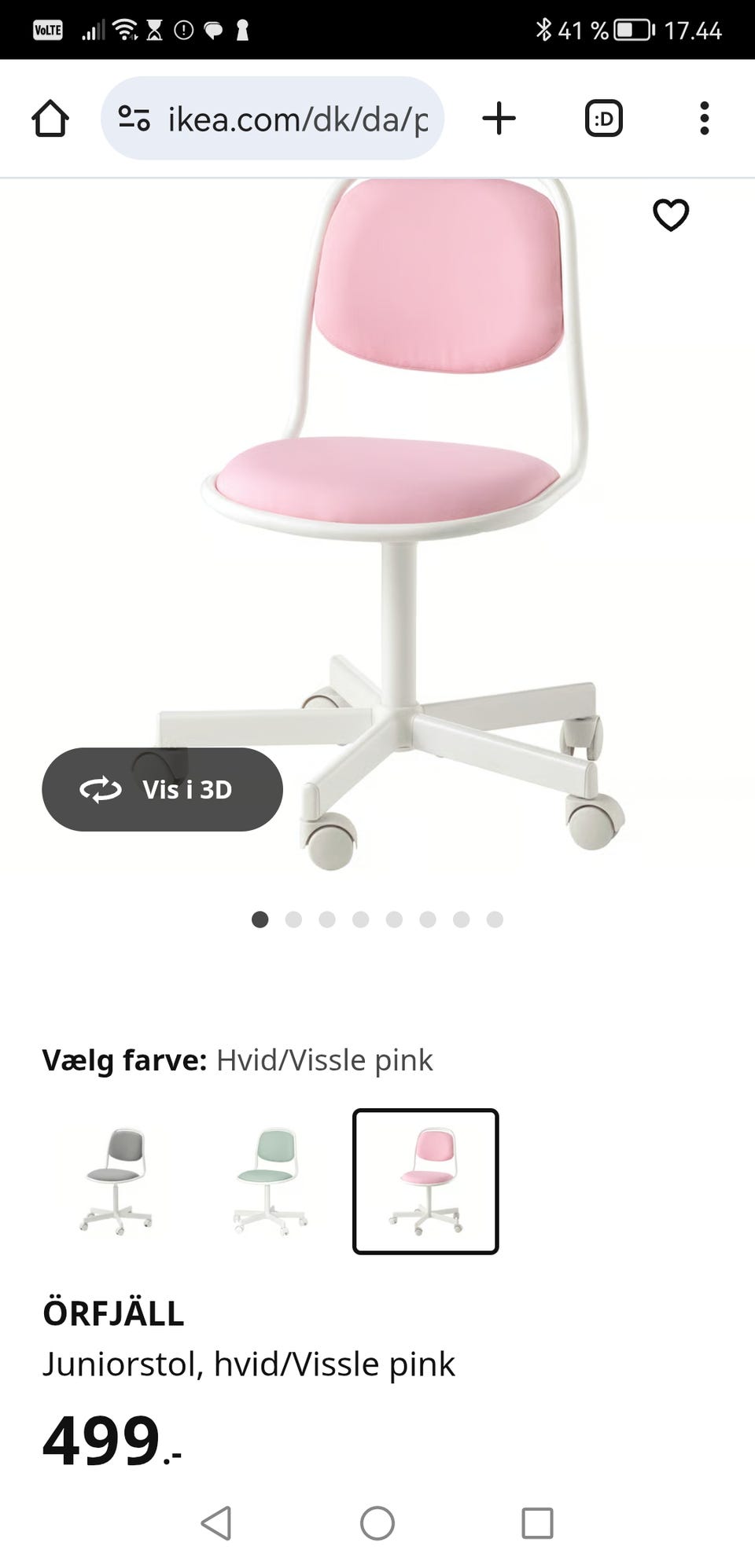The image size is (755, 1568).
Task: Open a new browser tab
Action: 499,119
